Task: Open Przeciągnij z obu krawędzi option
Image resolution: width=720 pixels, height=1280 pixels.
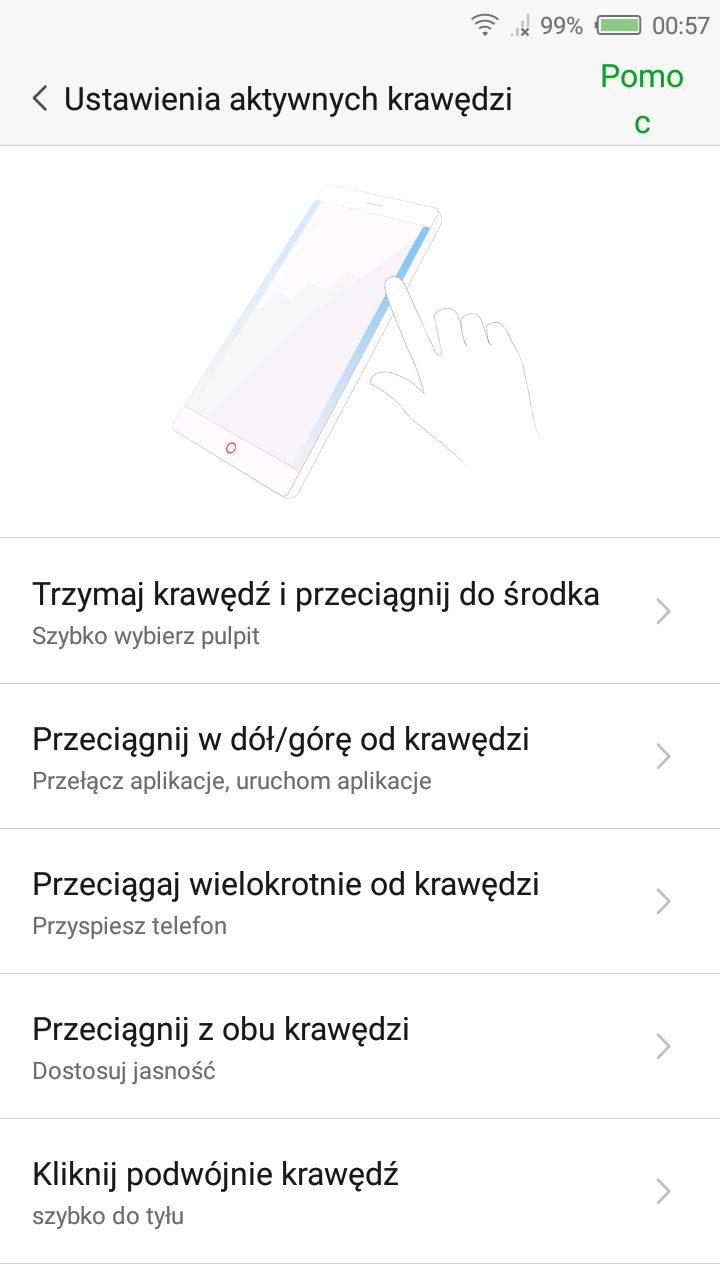Action: point(360,1046)
